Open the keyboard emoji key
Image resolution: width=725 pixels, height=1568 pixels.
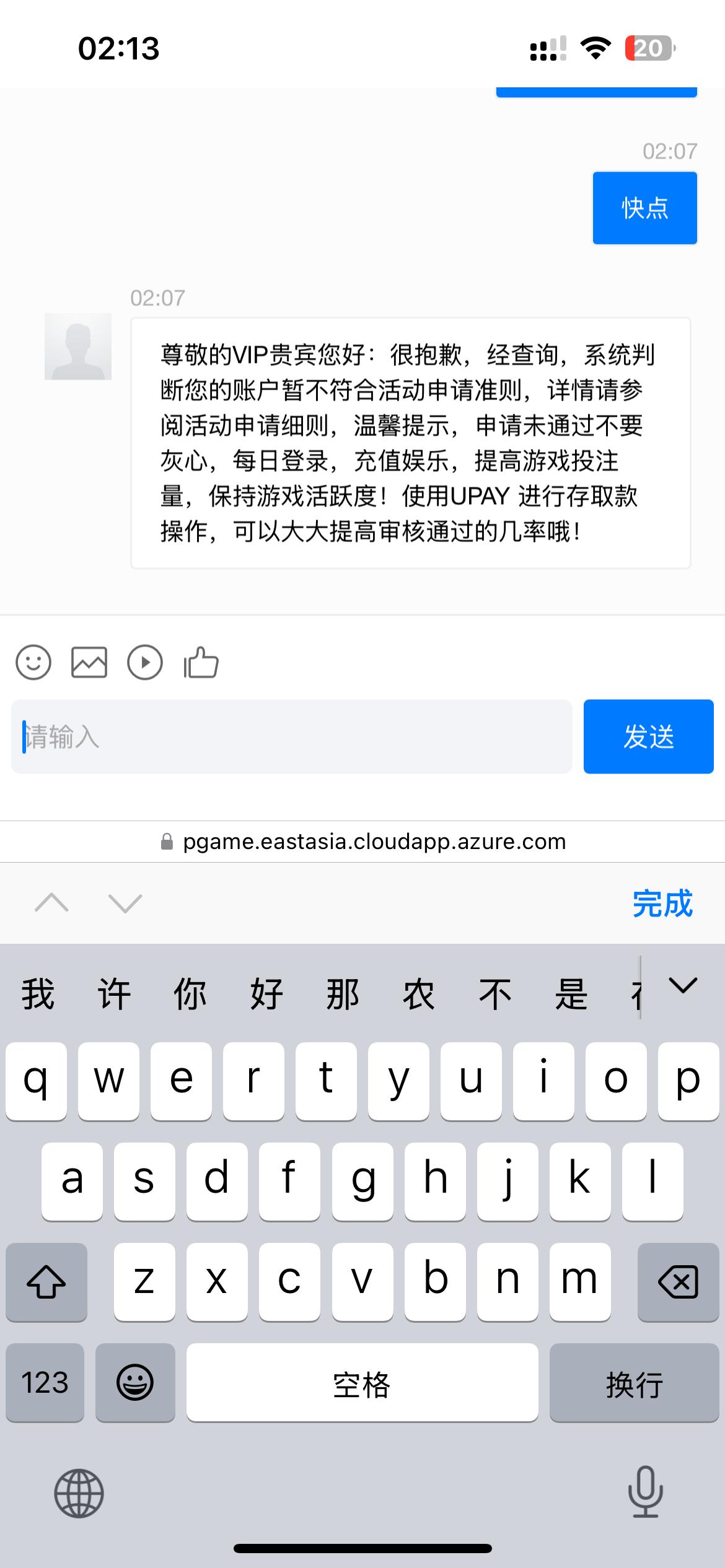point(135,1382)
